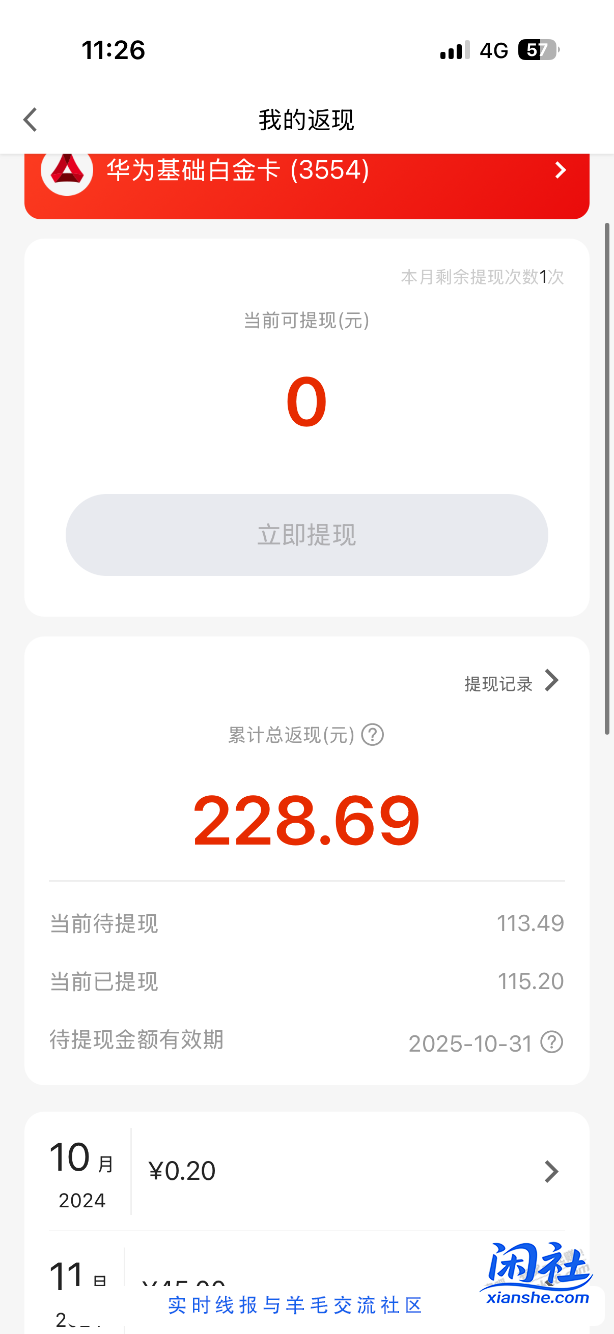
Task: Open 提现记录 withdrawal history
Action: click(x=511, y=683)
